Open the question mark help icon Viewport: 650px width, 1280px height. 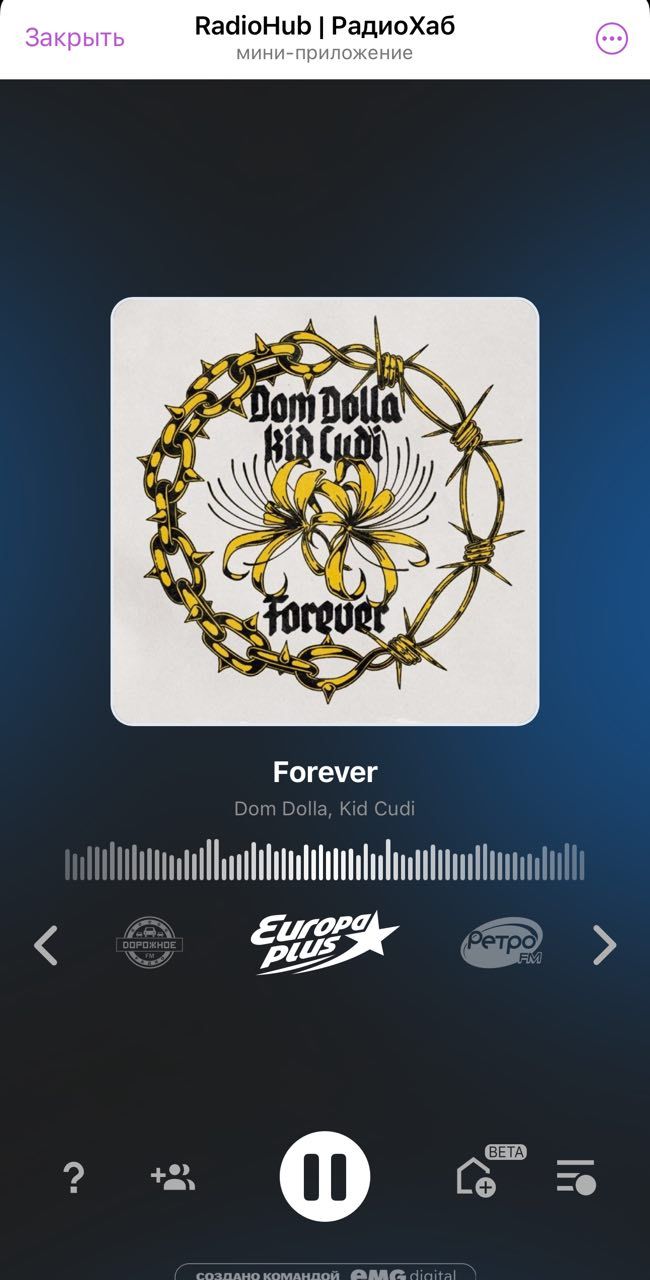click(73, 1177)
